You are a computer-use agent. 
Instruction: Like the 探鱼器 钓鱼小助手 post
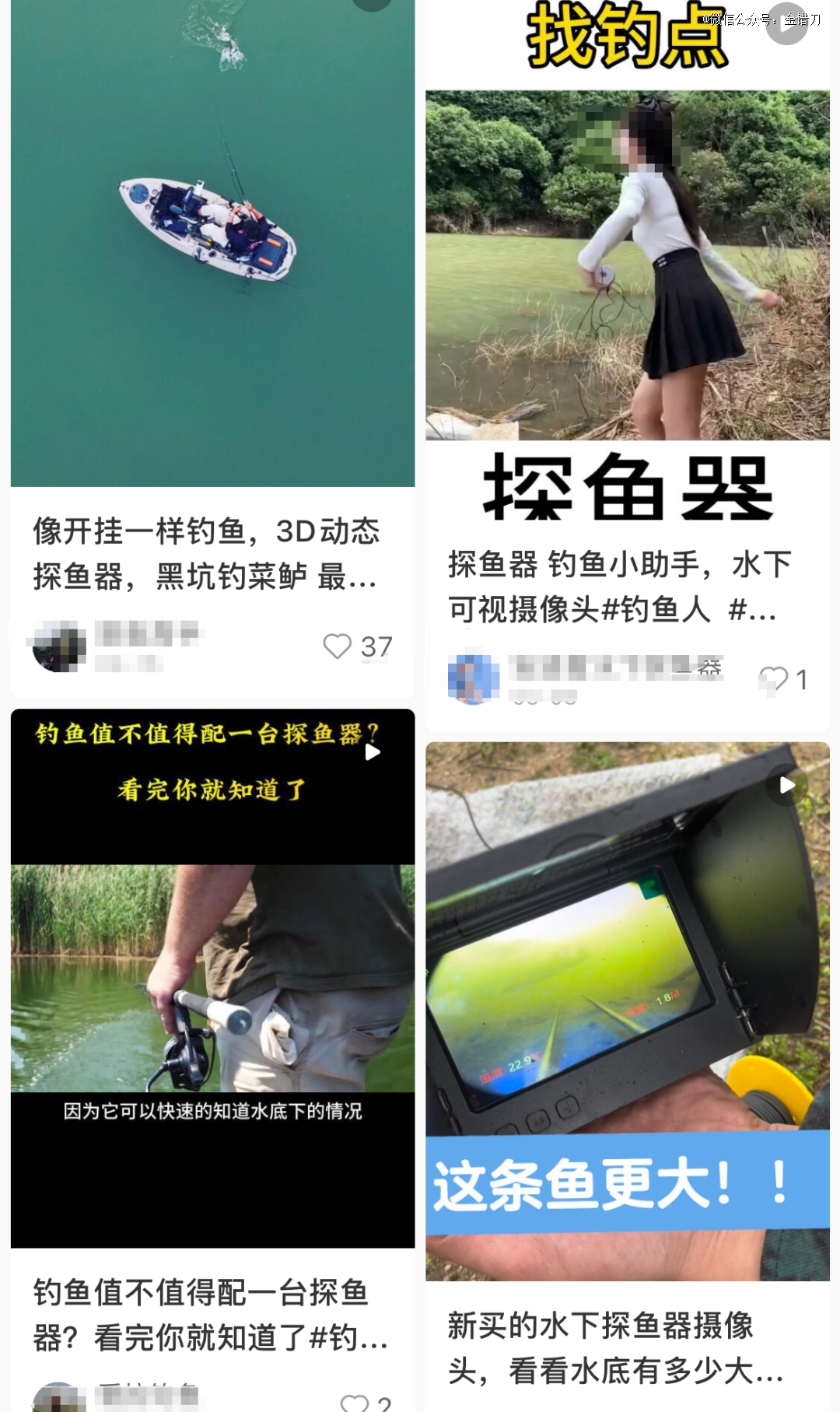773,679
